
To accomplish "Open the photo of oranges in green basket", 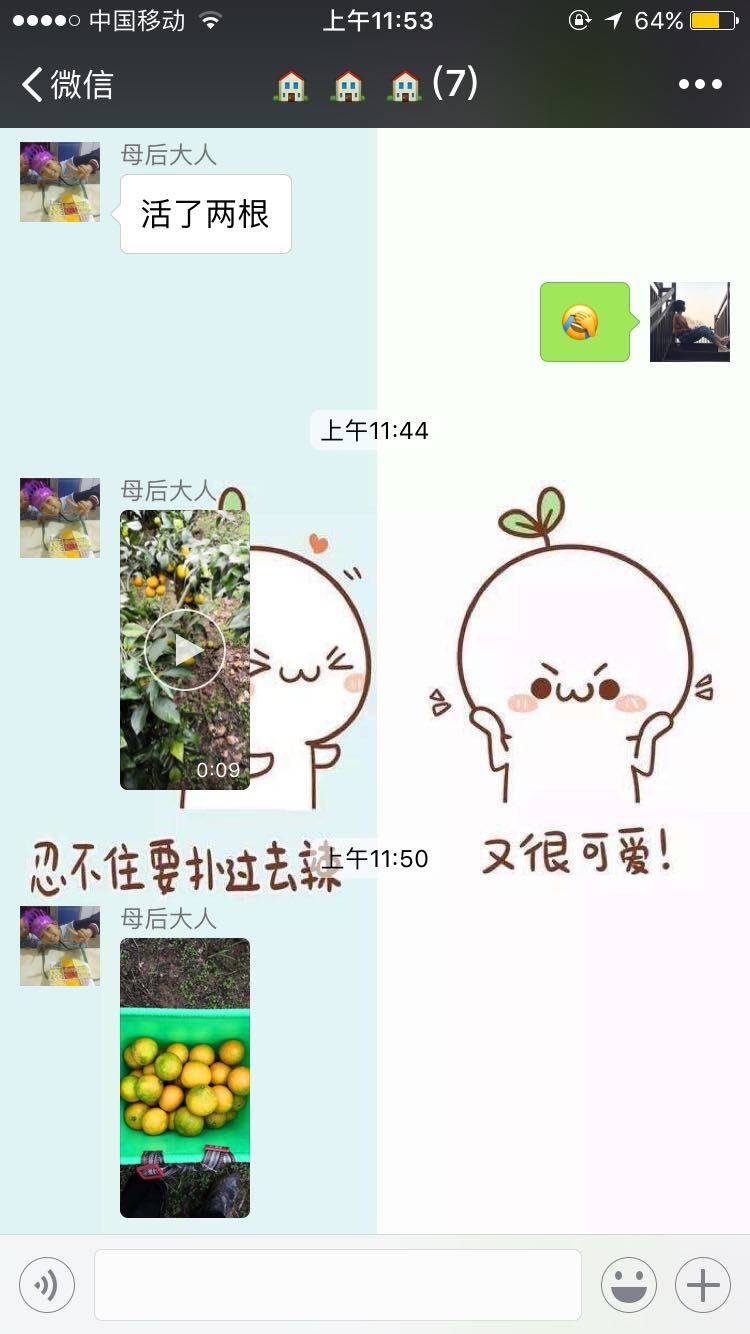I will pos(185,1077).
